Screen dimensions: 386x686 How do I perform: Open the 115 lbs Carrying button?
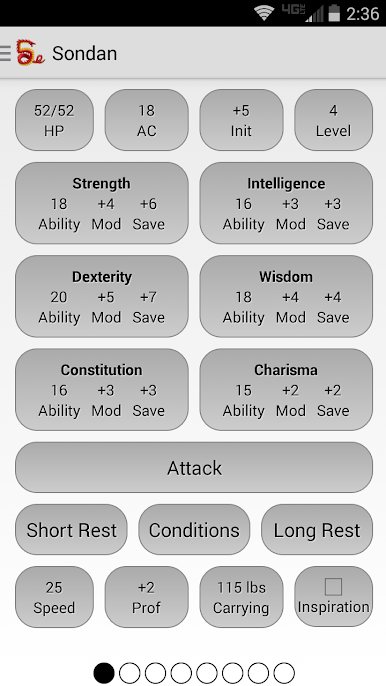[241, 597]
